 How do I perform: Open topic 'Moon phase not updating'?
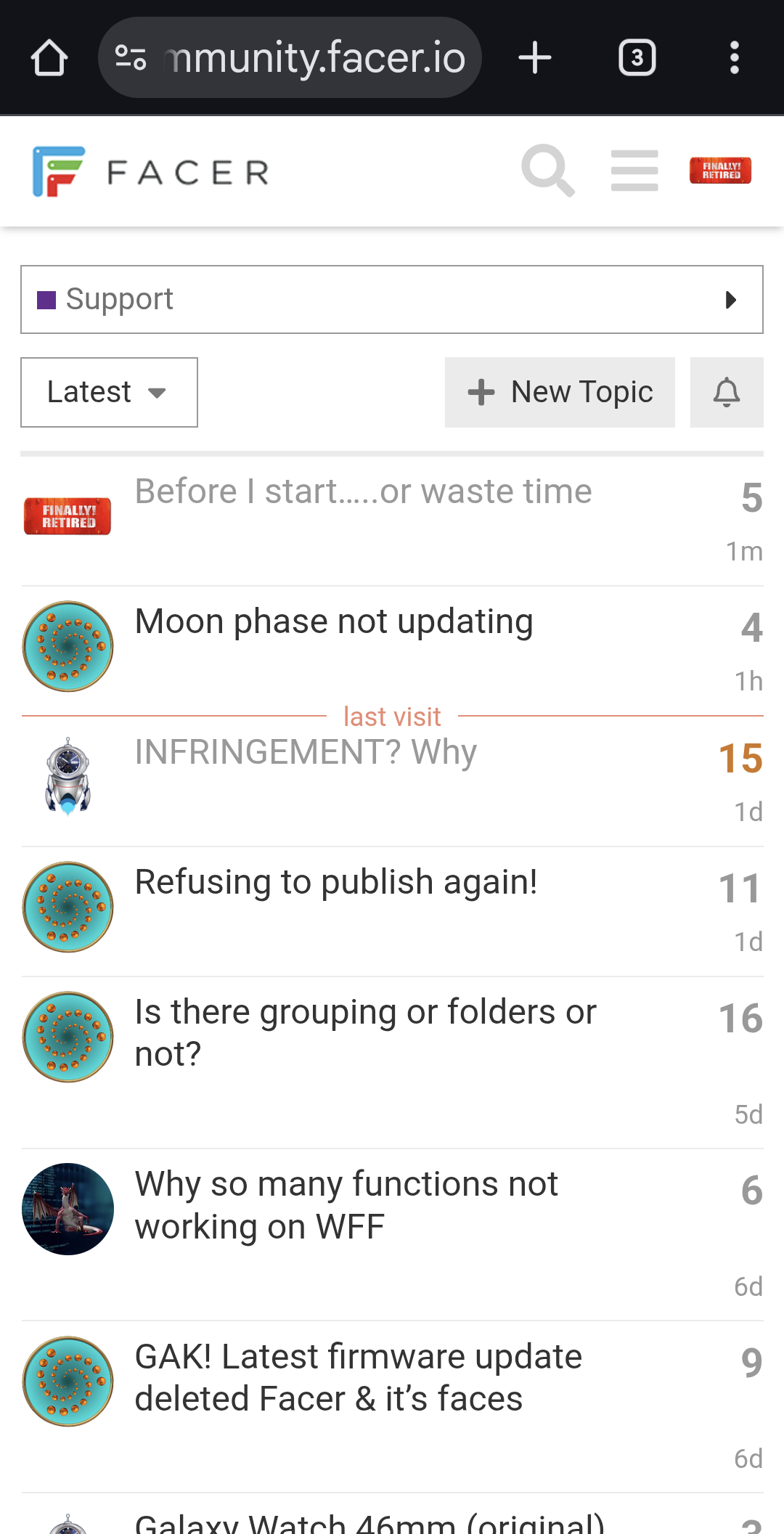point(334,622)
